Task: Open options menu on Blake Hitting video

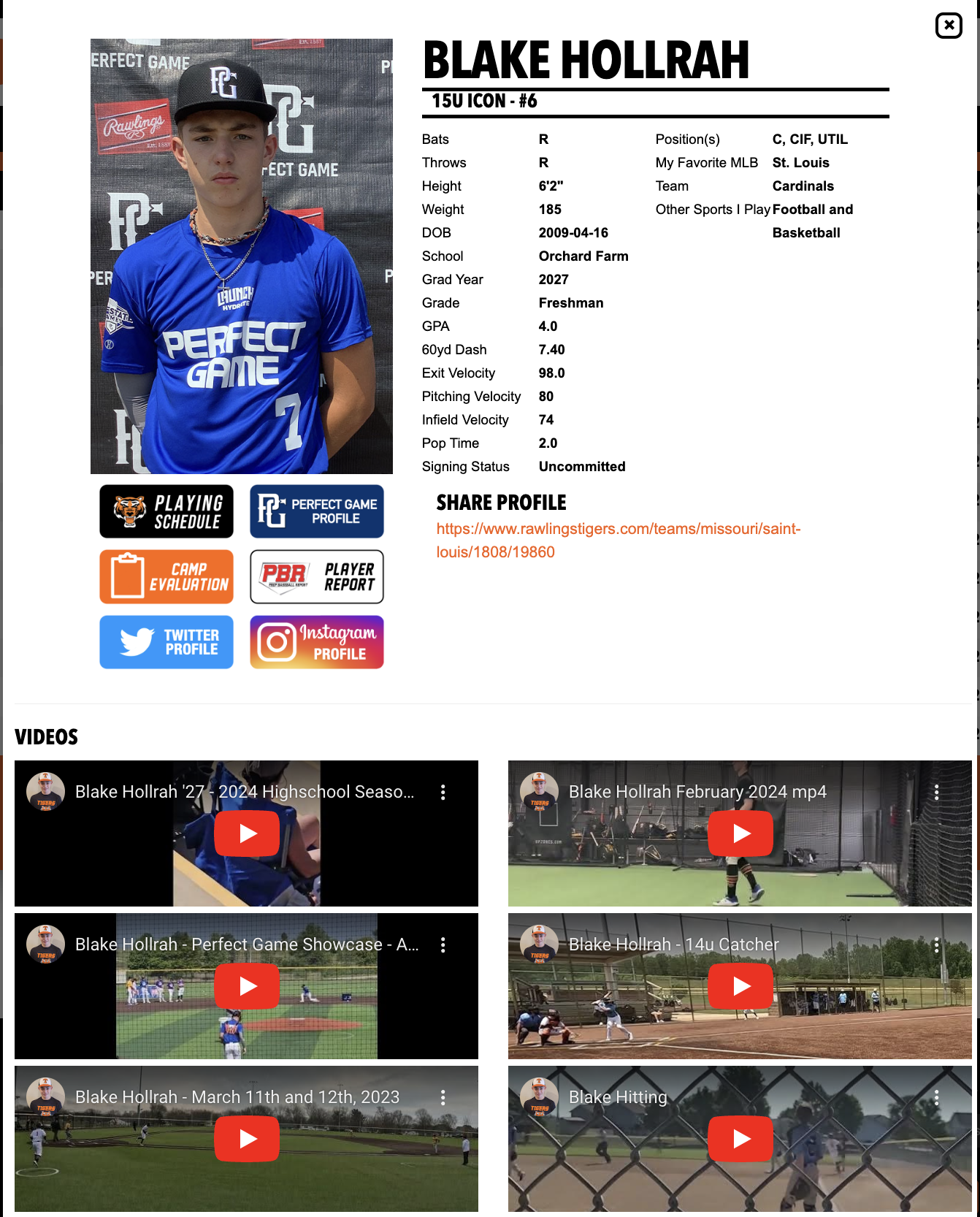Action: click(x=937, y=1098)
